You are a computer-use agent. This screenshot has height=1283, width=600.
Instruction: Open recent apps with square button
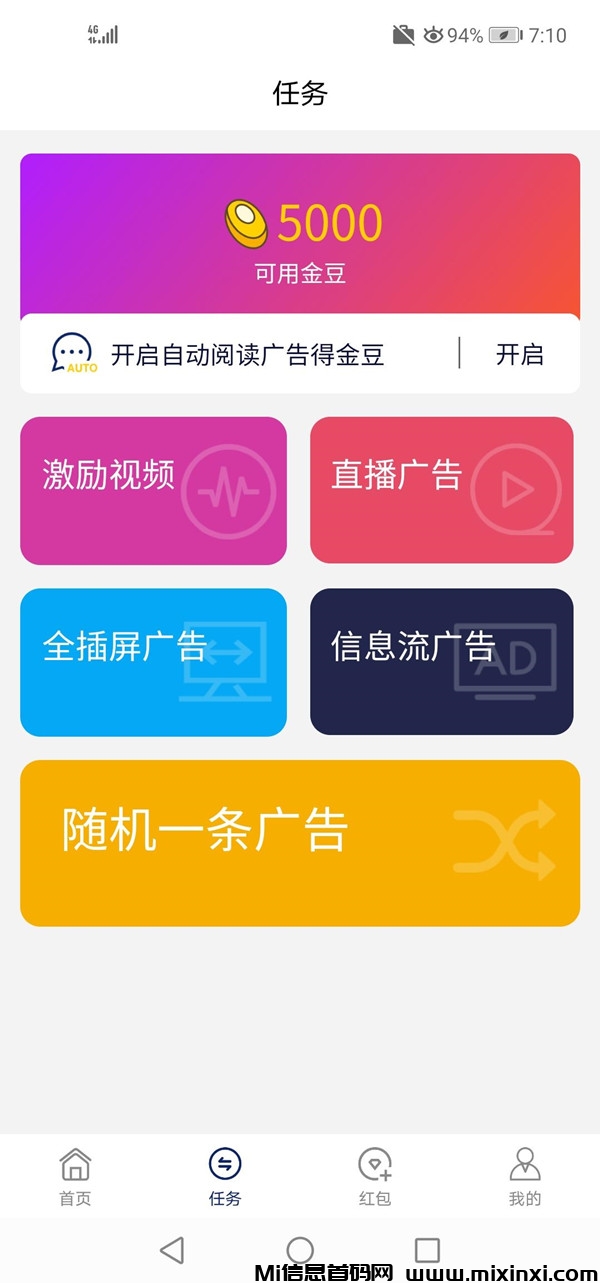(x=427, y=1249)
